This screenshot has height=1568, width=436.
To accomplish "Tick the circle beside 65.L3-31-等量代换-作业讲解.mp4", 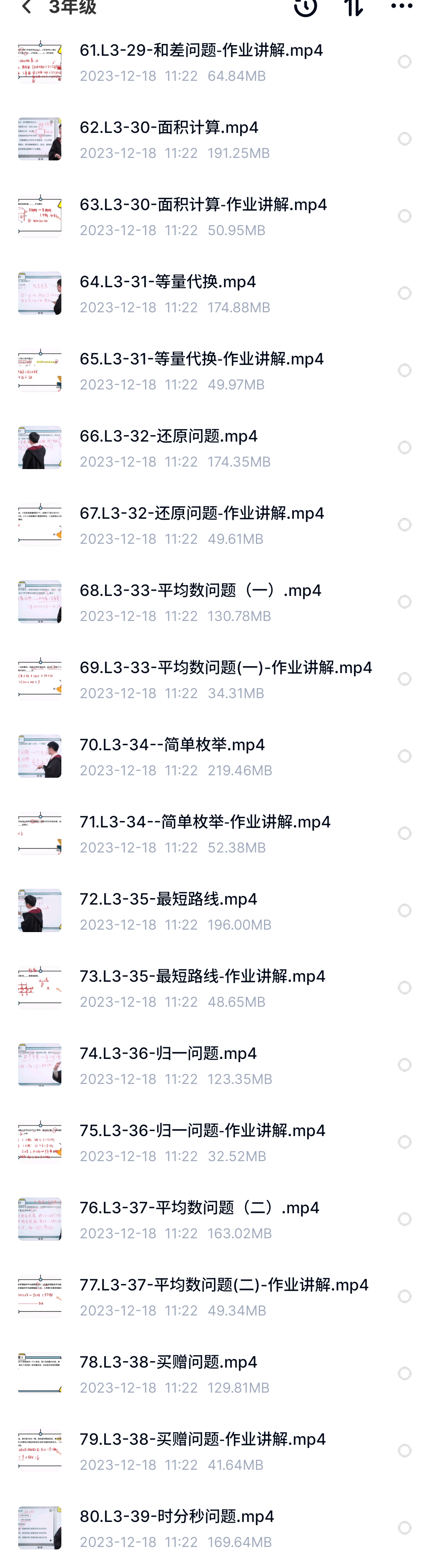I will point(405,370).
